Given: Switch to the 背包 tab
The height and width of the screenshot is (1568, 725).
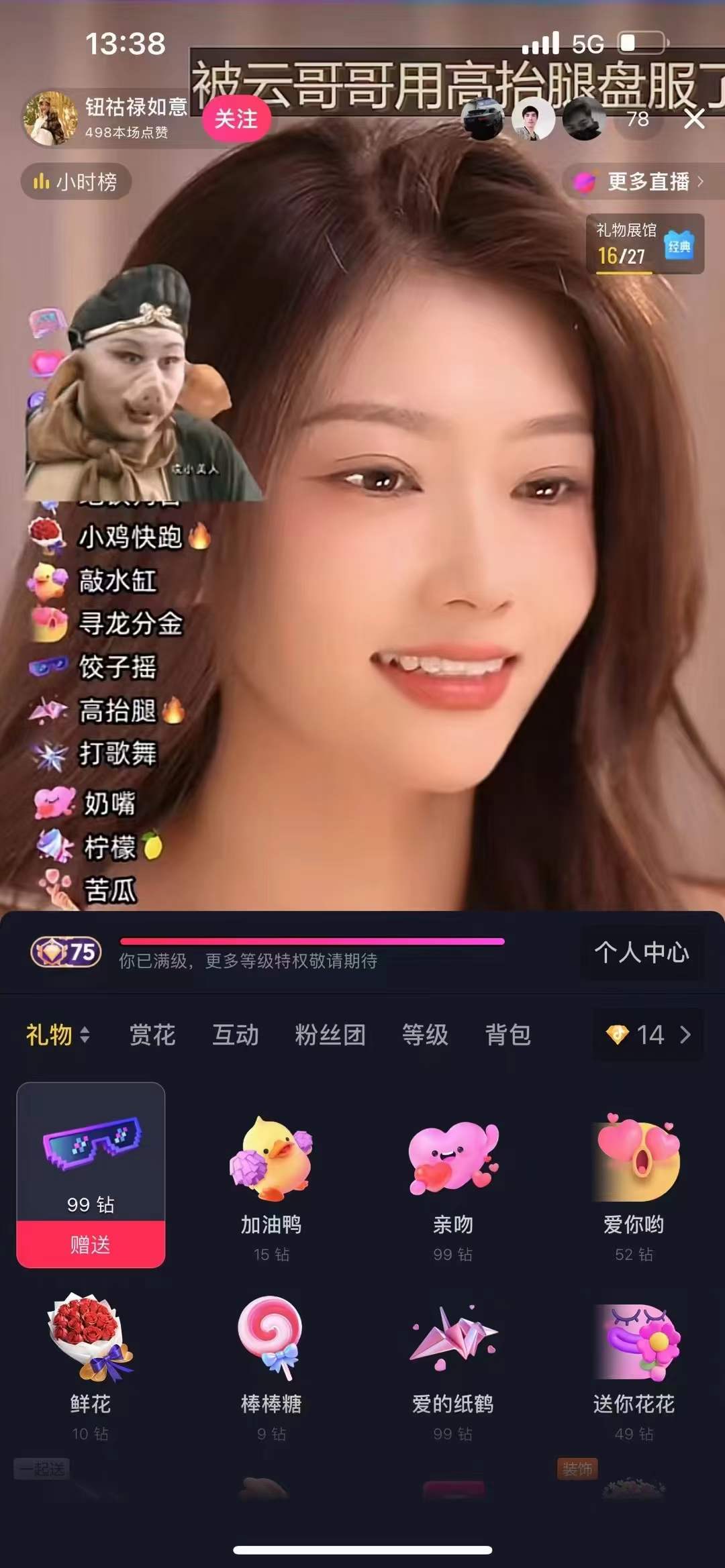Looking at the screenshot, I should point(508,1035).
